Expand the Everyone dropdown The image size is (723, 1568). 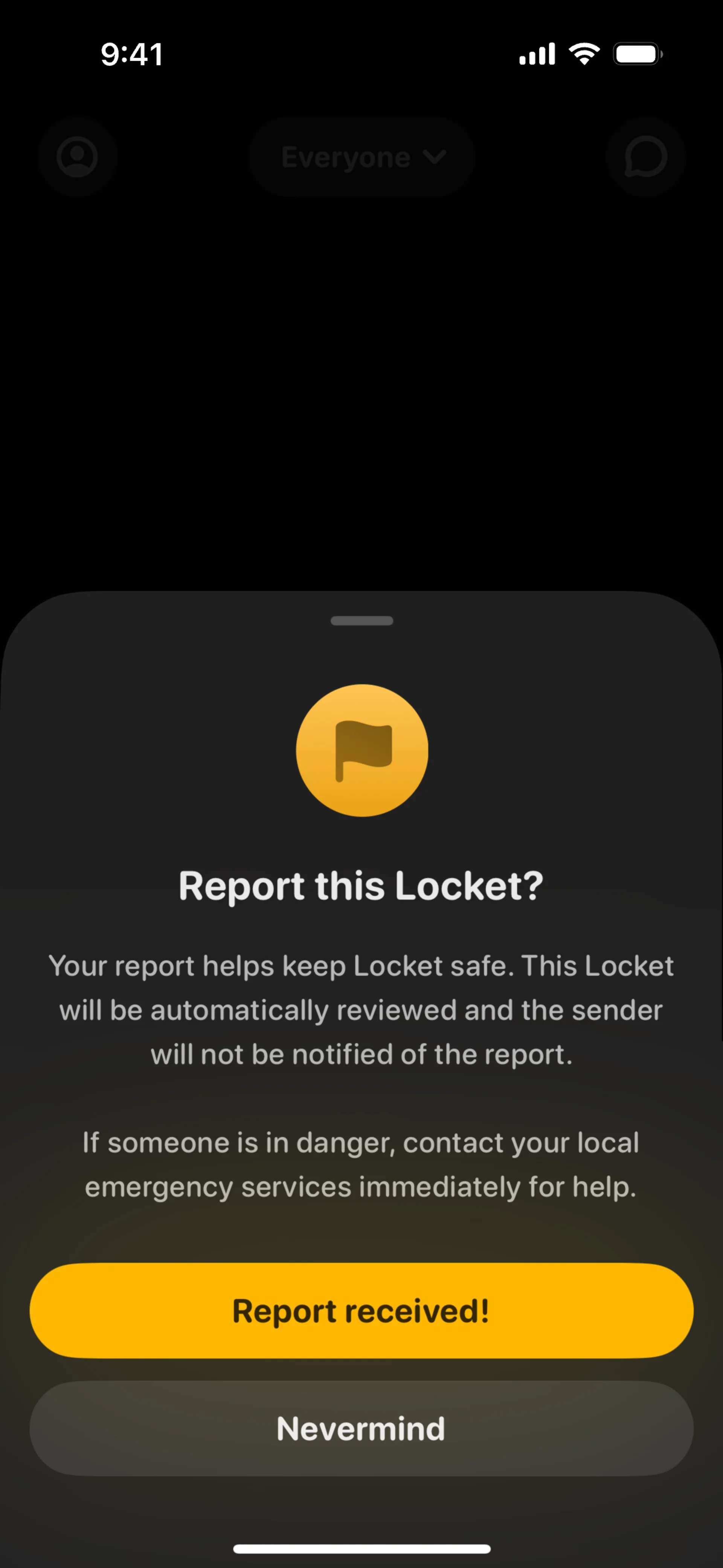pyautogui.click(x=362, y=157)
